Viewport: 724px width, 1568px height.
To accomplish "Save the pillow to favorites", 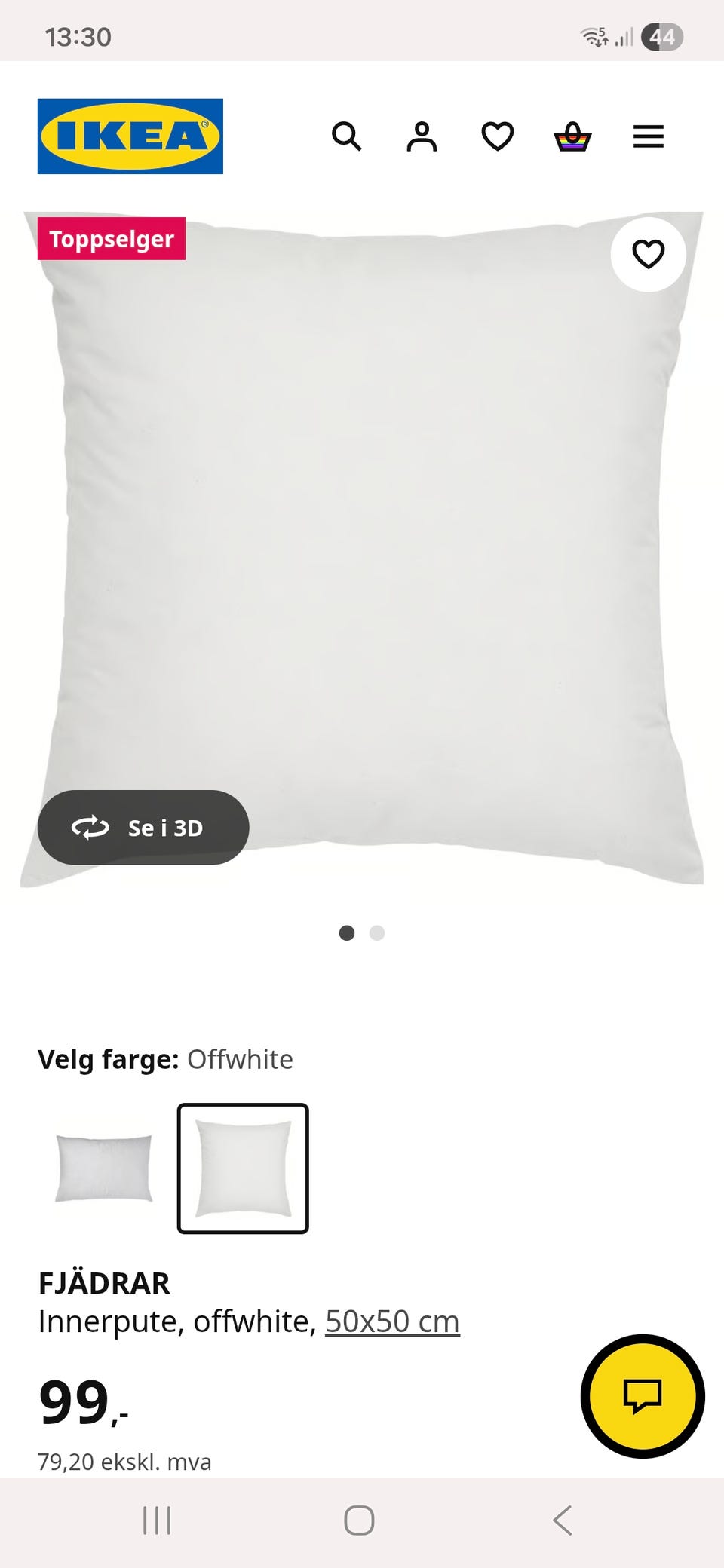I will point(647,256).
